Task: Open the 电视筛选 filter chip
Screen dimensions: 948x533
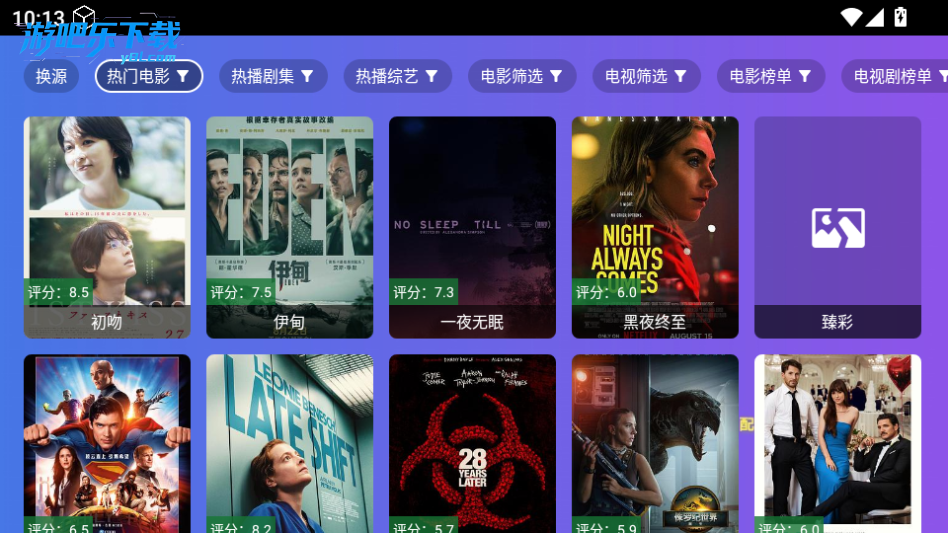Action: click(x=646, y=76)
